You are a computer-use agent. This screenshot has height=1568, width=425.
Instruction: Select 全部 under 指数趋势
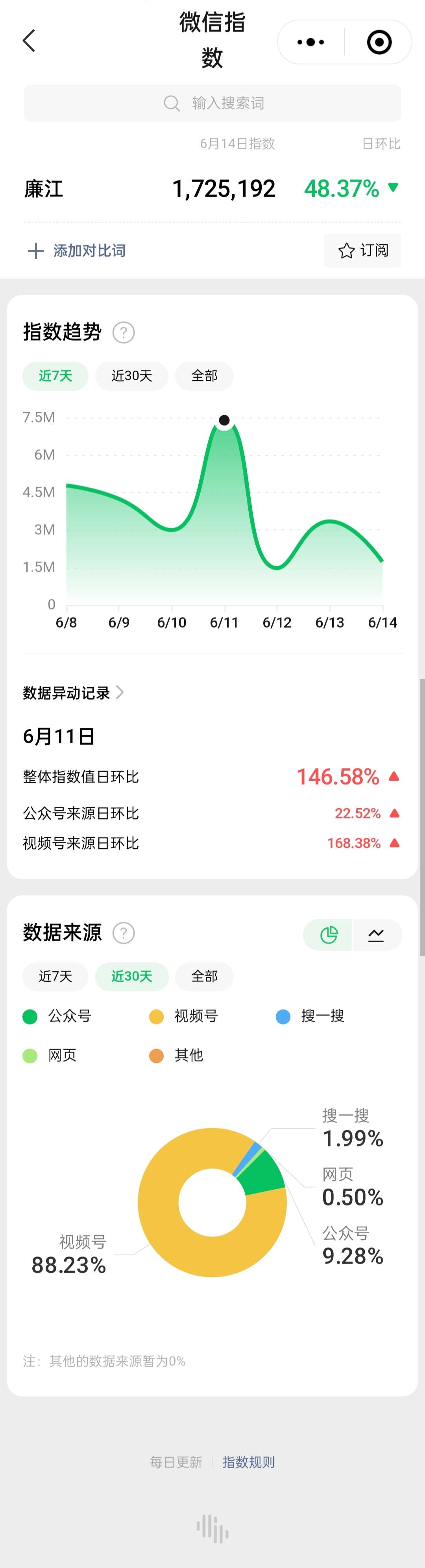pyautogui.click(x=204, y=376)
